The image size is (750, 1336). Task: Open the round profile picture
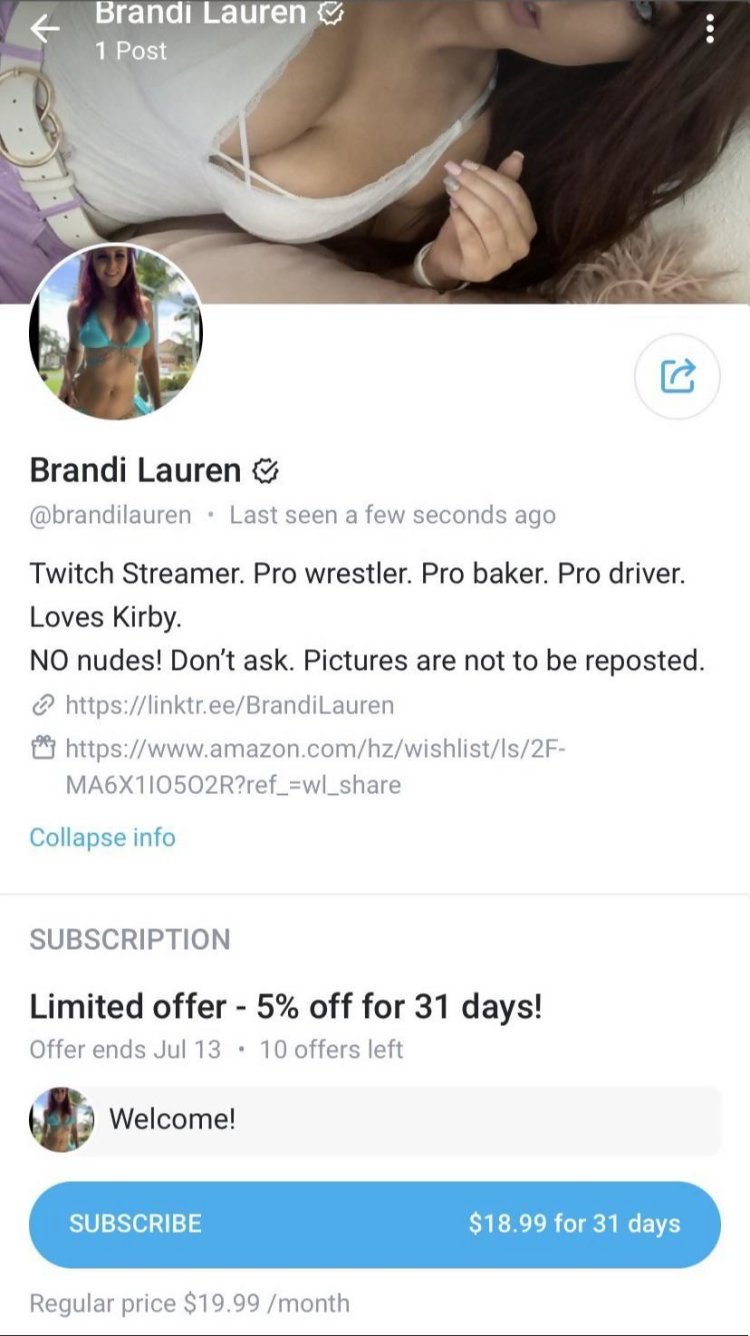(x=116, y=332)
